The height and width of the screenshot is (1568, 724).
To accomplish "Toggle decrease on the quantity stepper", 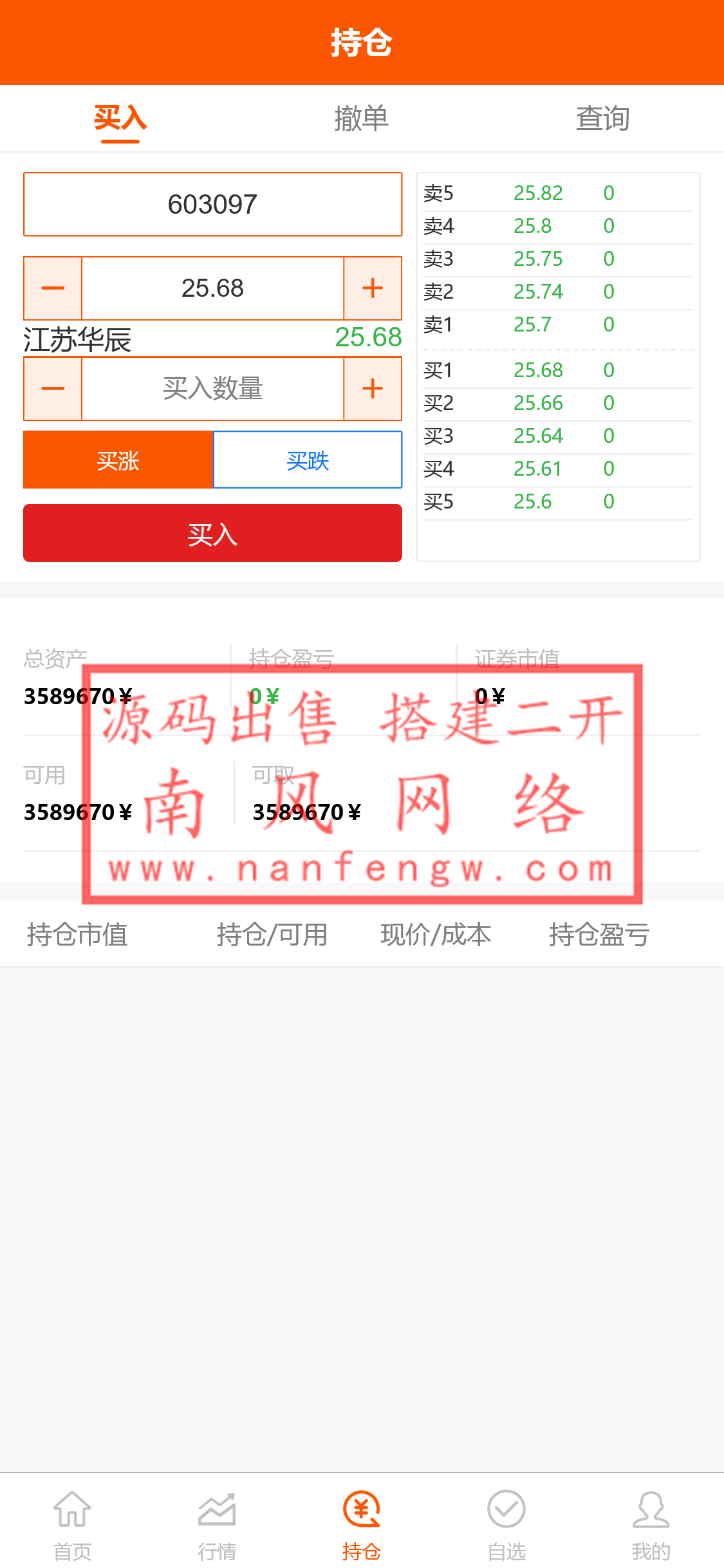I will (51, 388).
